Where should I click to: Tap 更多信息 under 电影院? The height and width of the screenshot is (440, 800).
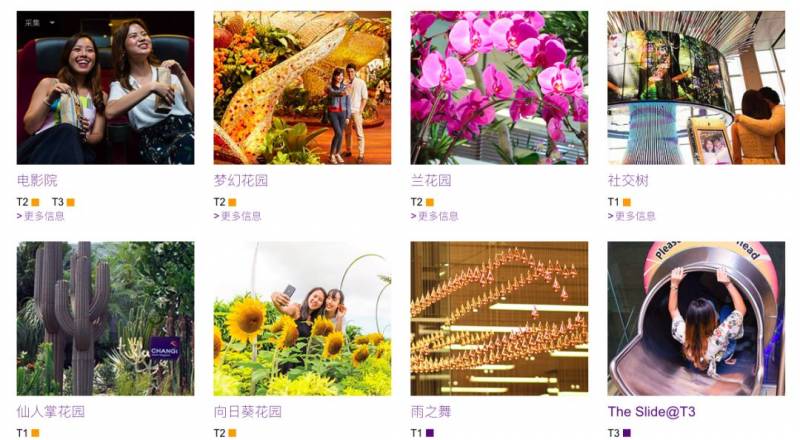[43, 216]
